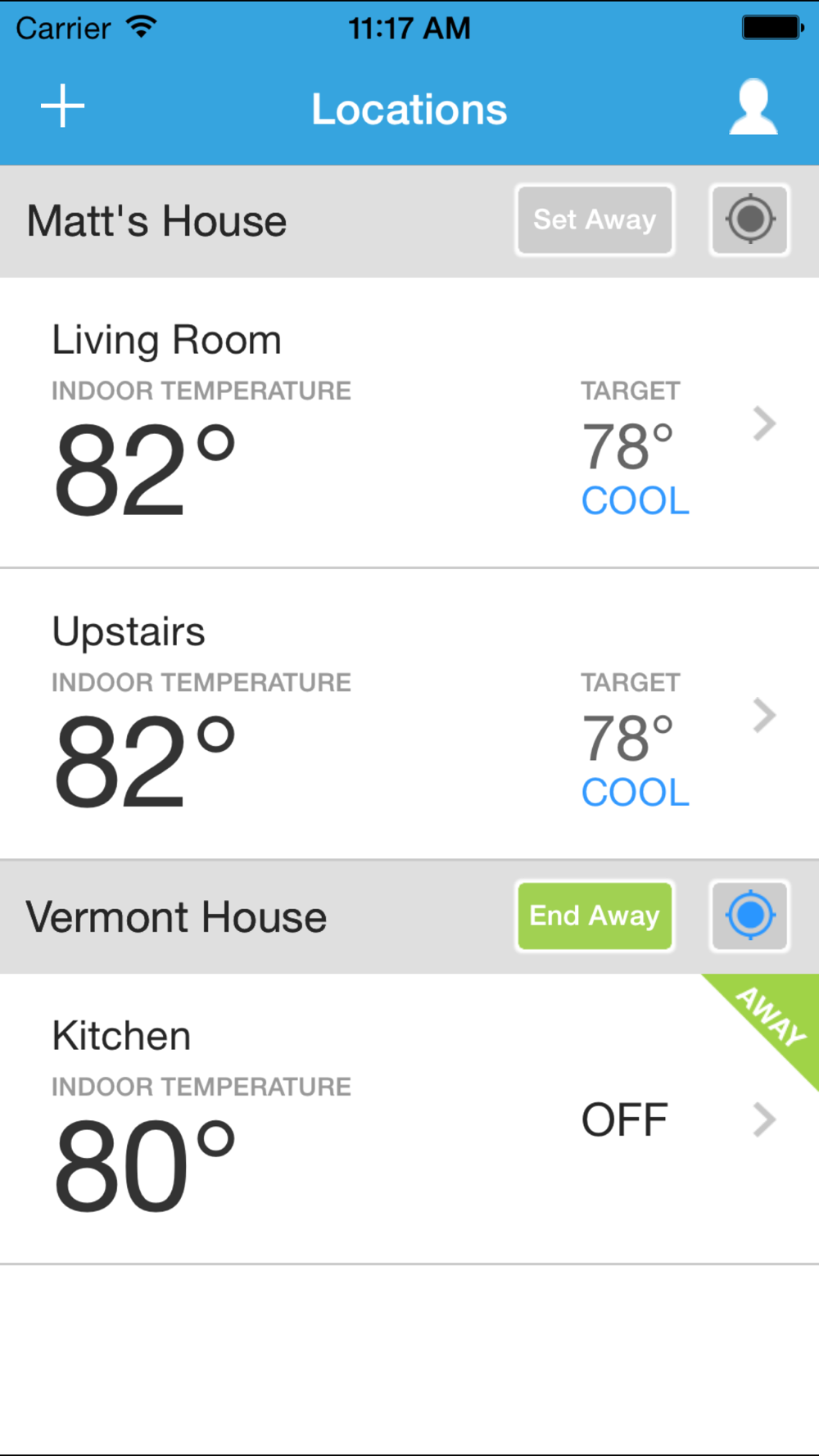
Task: Set Matt's House to Away
Action: (595, 220)
